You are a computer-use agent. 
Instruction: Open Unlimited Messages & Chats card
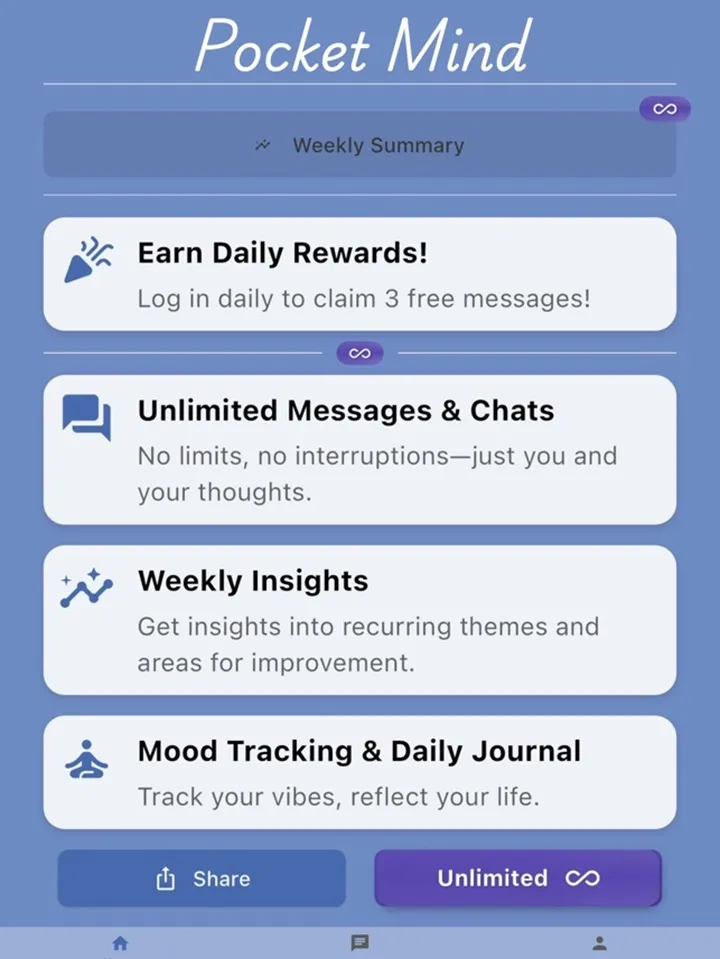coord(359,450)
